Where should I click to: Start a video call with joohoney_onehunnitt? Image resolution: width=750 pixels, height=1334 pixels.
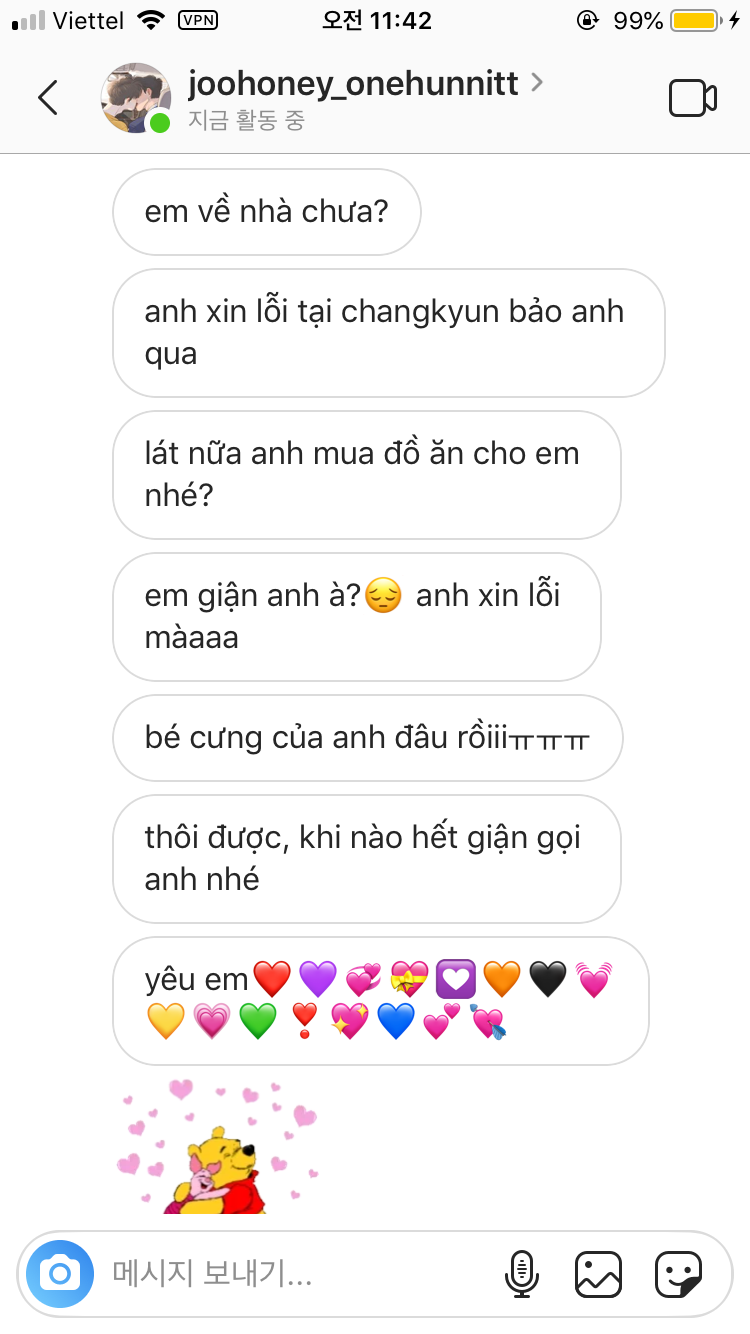692,98
